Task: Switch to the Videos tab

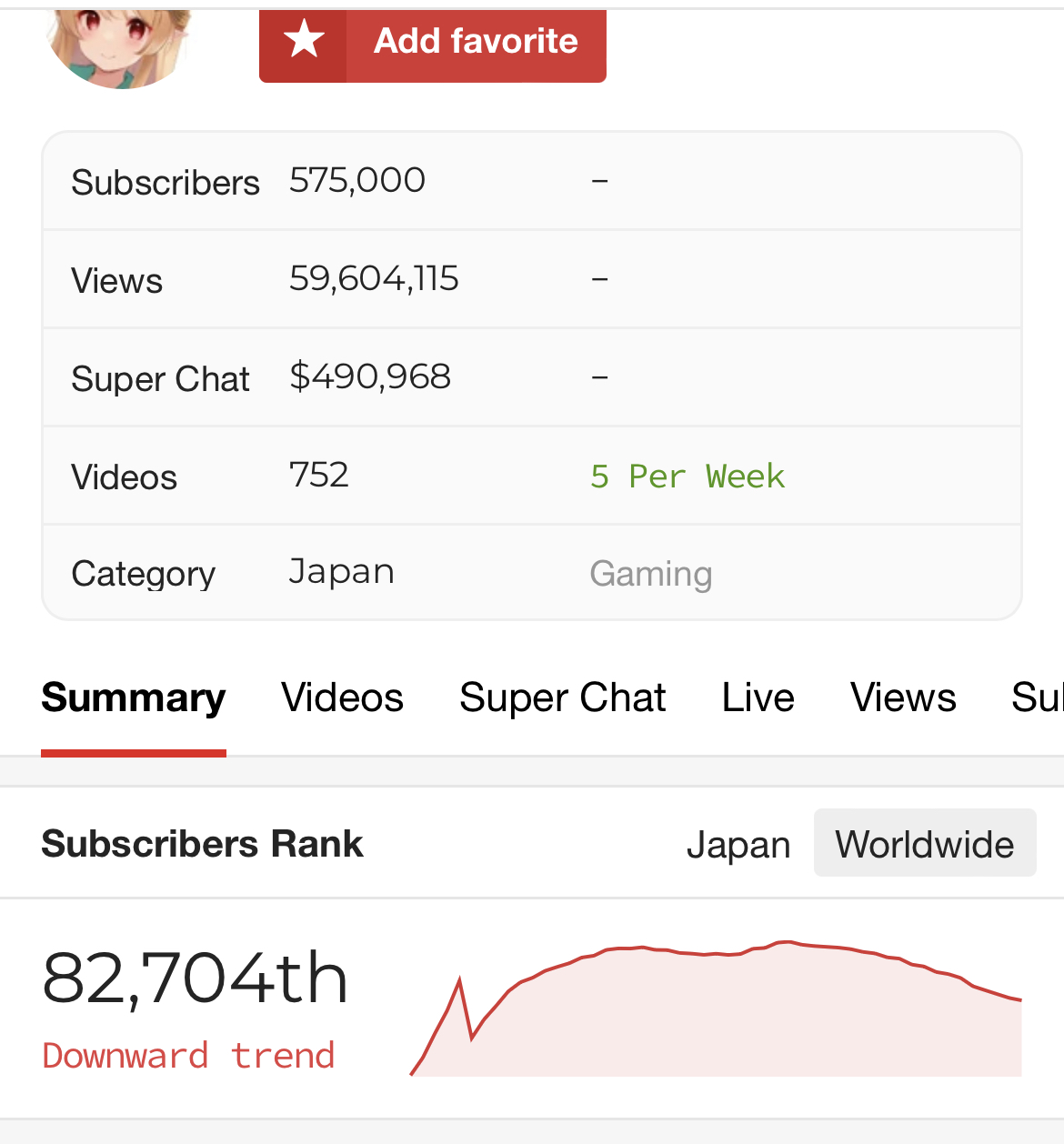Action: [342, 698]
